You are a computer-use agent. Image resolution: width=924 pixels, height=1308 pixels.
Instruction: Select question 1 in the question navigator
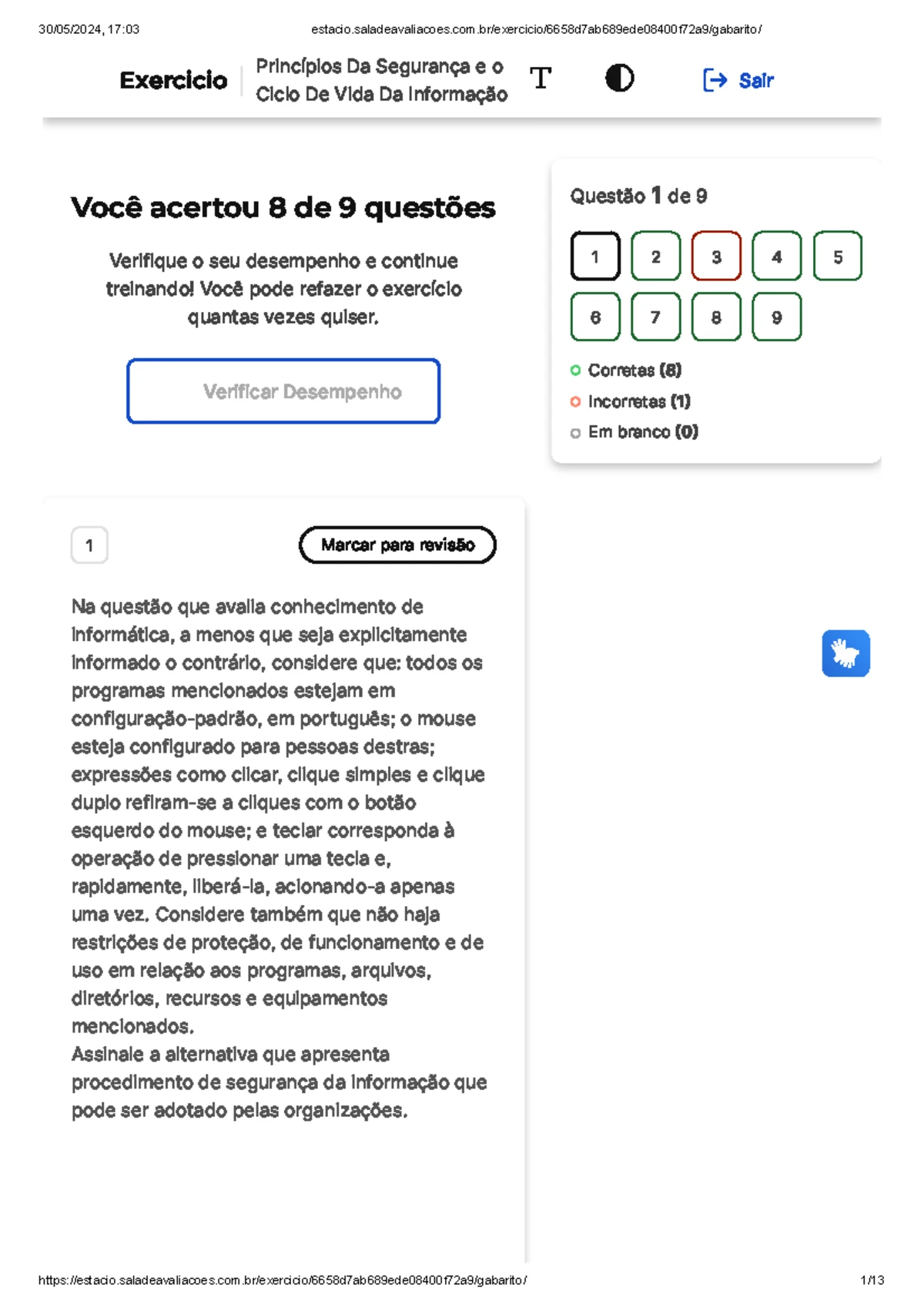[594, 256]
